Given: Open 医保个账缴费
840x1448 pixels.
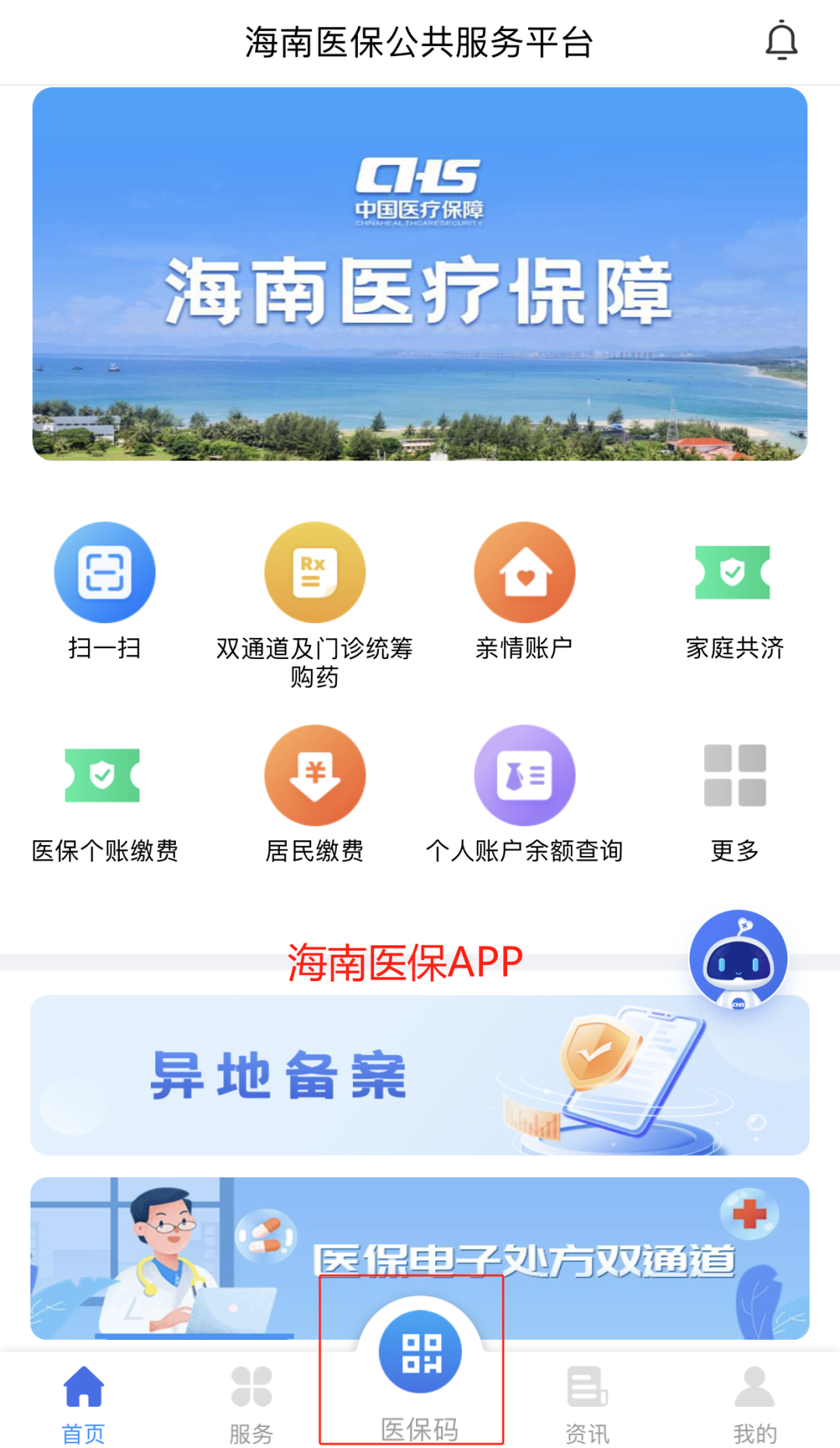Looking at the screenshot, I should coord(105,794).
